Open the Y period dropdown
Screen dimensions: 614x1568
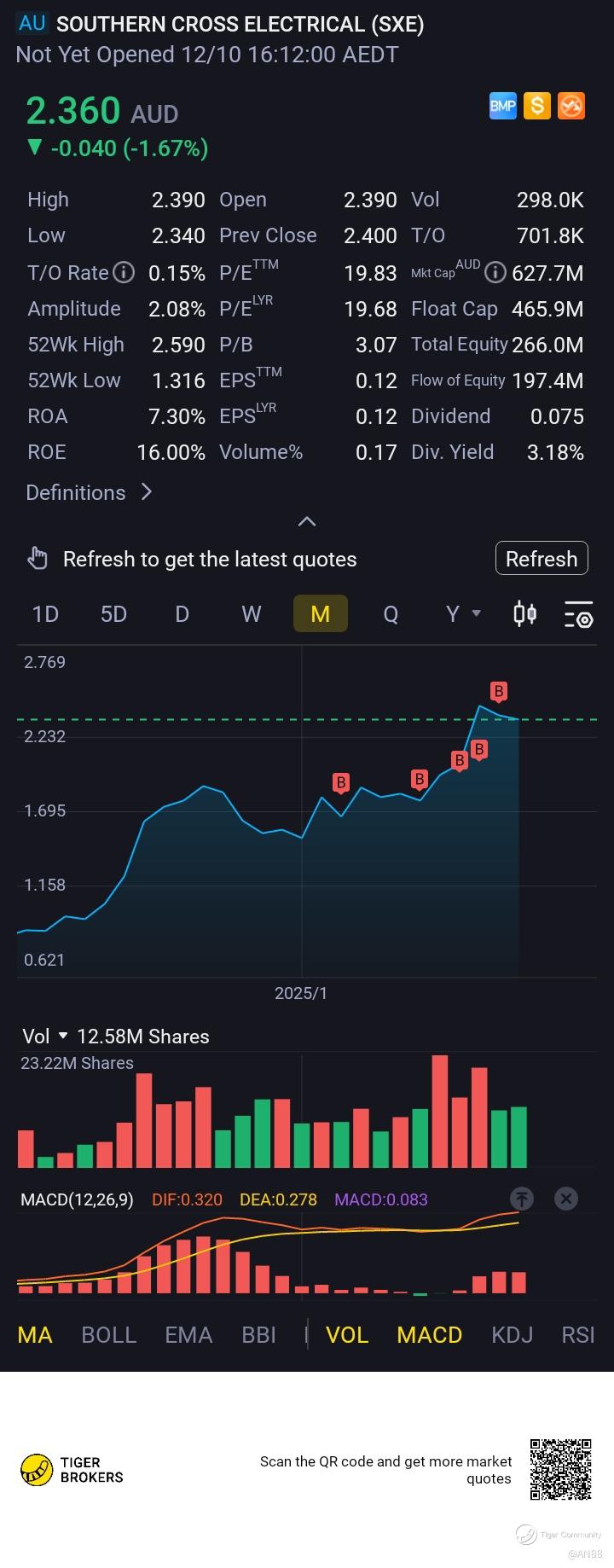(x=463, y=614)
